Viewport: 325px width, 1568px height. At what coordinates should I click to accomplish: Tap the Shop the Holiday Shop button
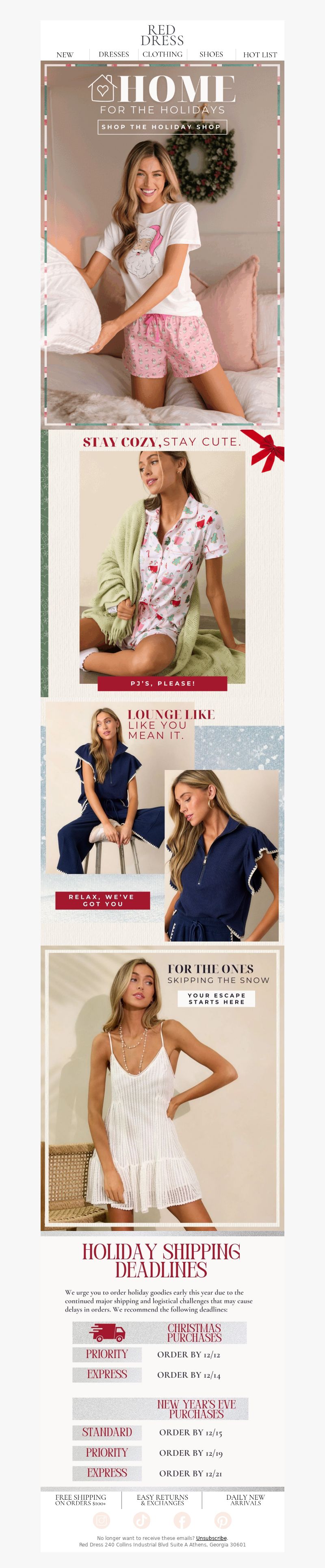click(162, 127)
